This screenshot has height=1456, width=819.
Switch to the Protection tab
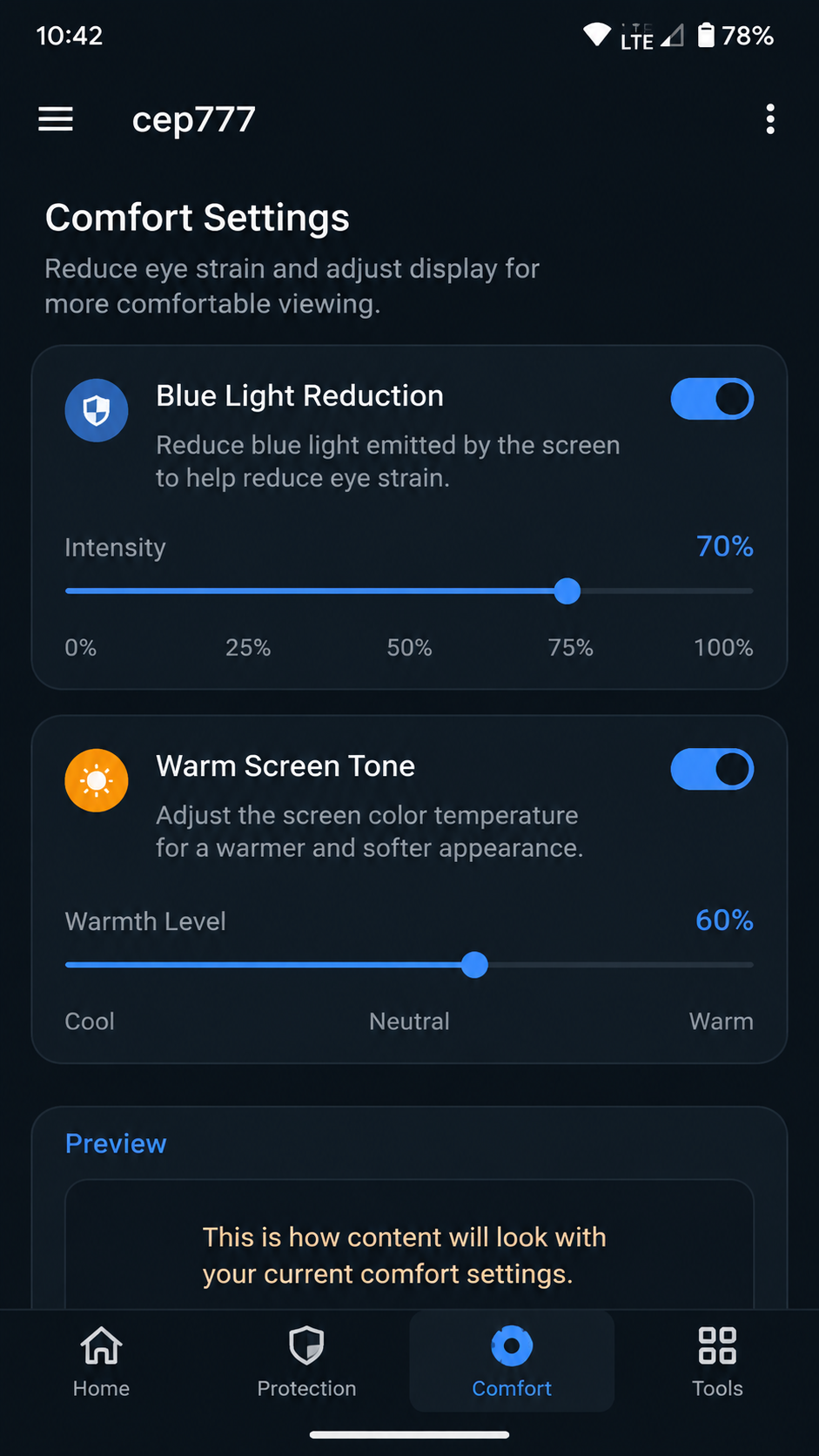point(306,1361)
